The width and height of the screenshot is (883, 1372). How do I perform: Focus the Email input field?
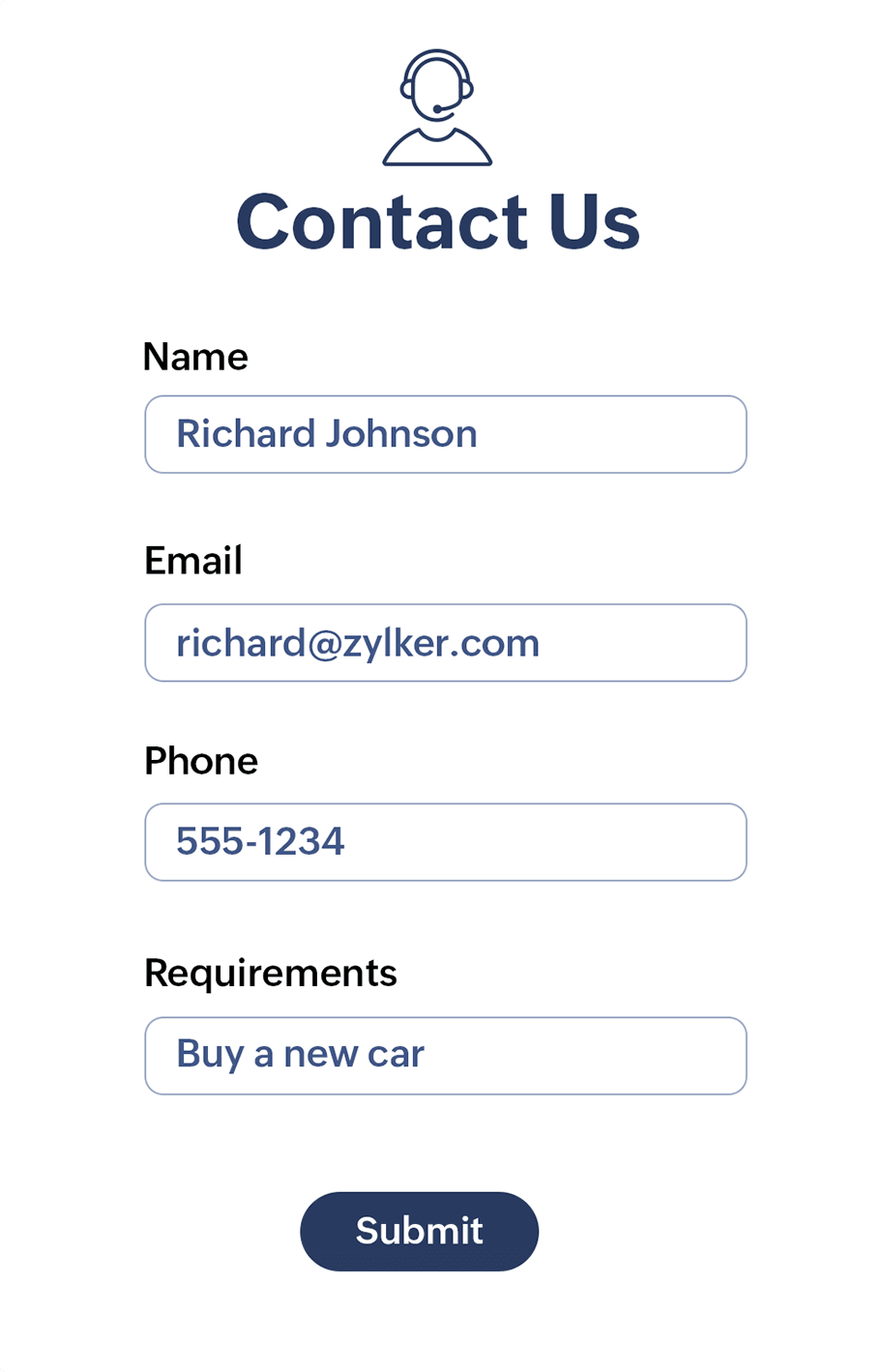tap(445, 643)
